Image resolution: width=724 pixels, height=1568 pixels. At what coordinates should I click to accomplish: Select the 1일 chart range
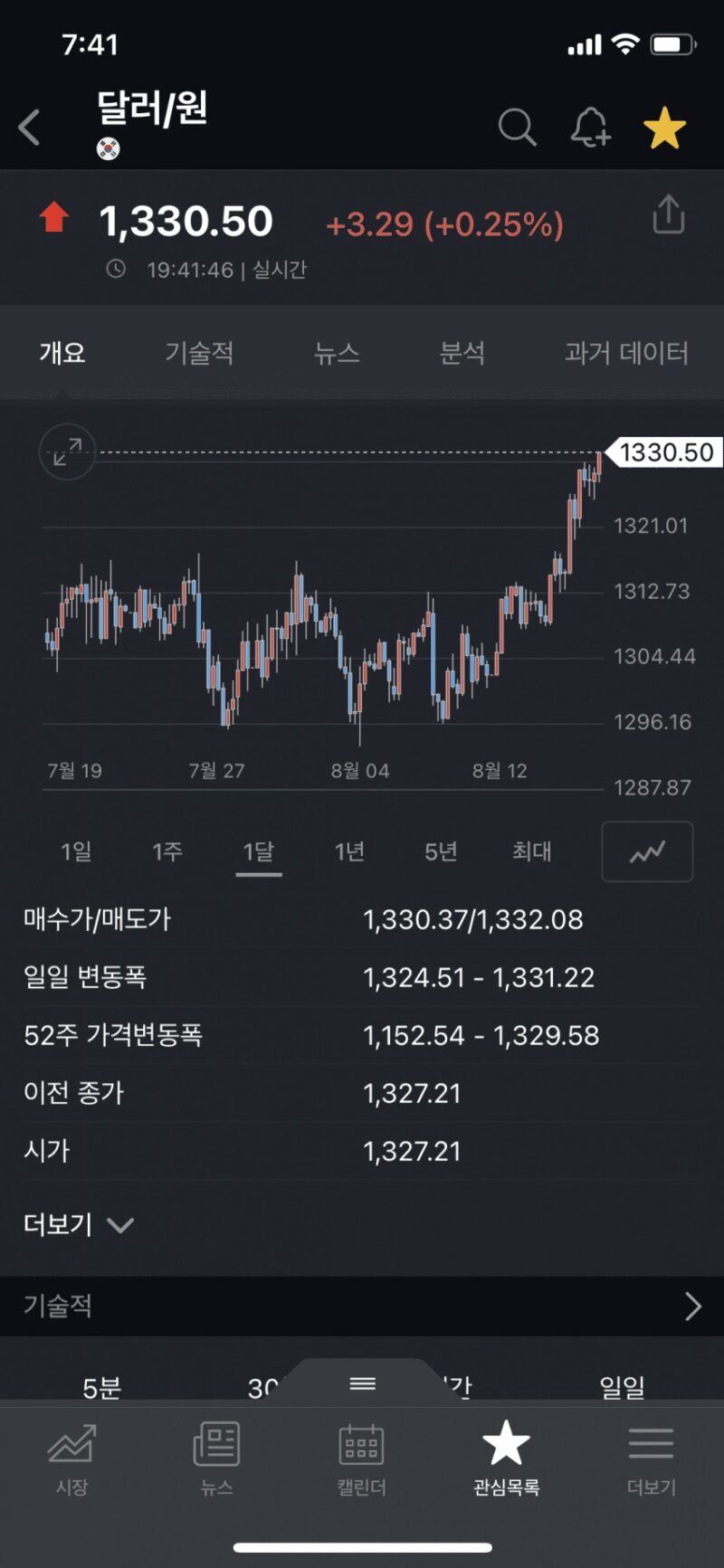pyautogui.click(x=76, y=851)
